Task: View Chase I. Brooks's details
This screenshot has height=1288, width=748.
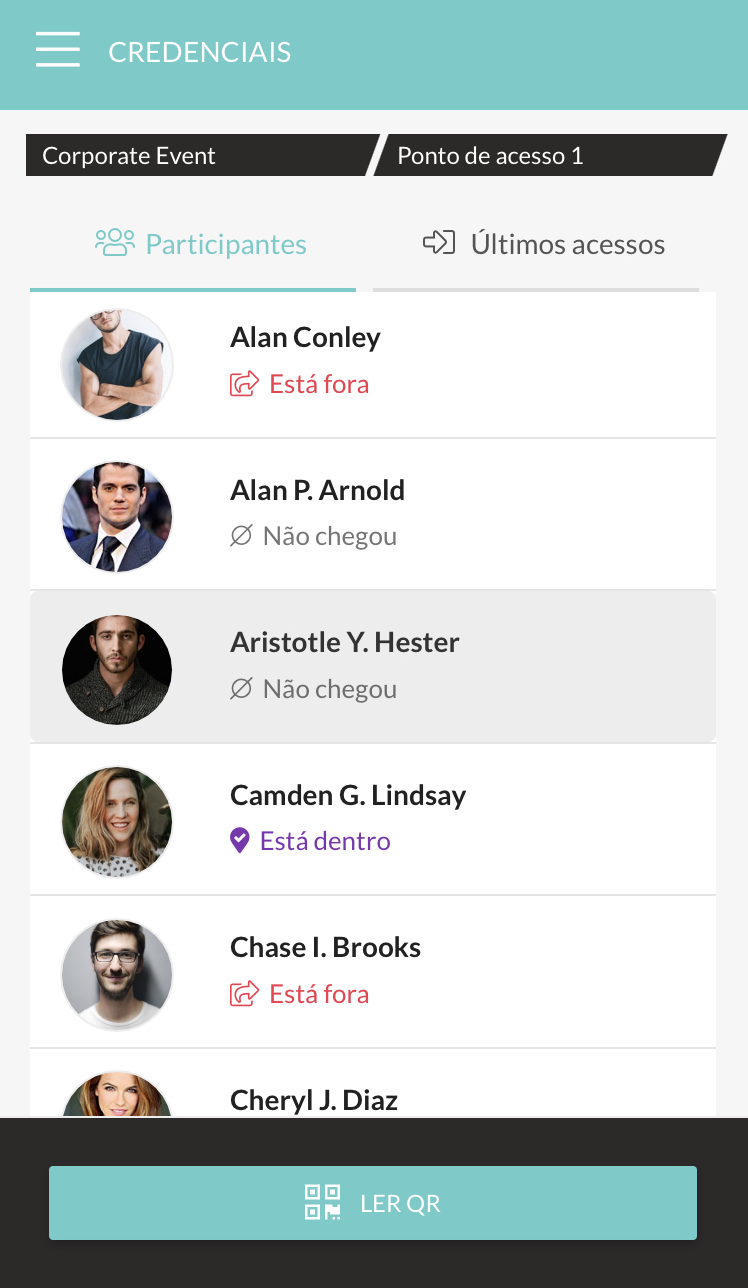Action: pos(373,972)
